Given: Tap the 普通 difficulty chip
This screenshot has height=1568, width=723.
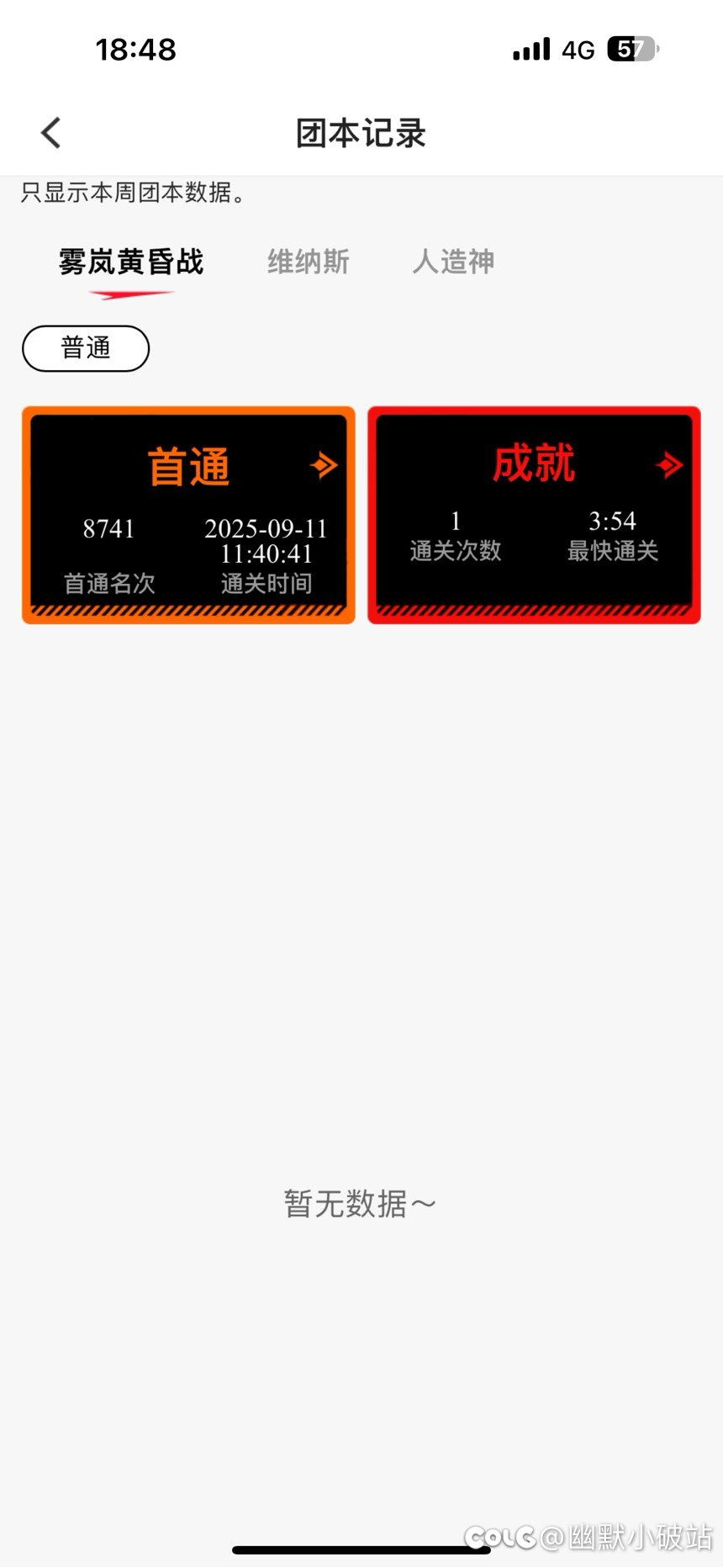Looking at the screenshot, I should coord(86,348).
